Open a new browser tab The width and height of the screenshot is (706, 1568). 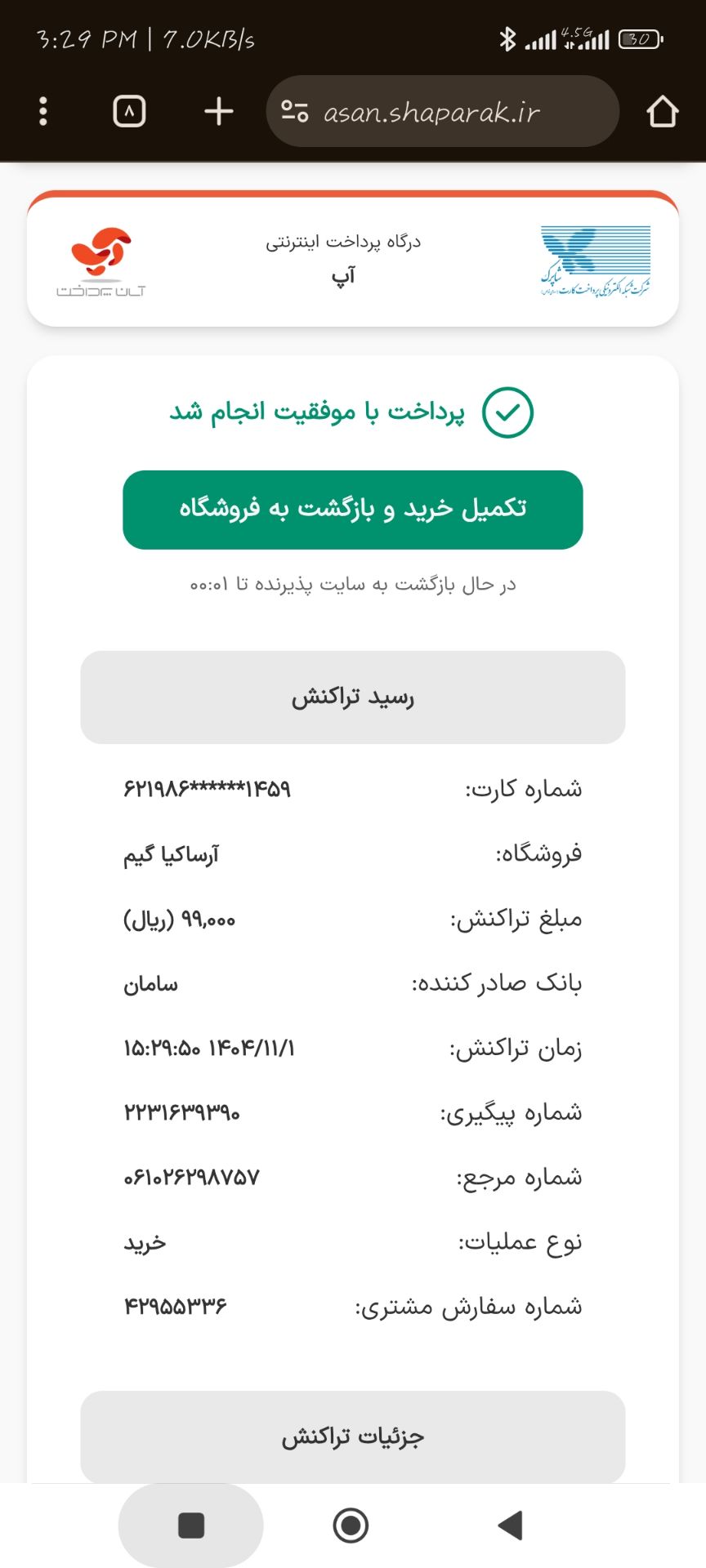pyautogui.click(x=218, y=111)
